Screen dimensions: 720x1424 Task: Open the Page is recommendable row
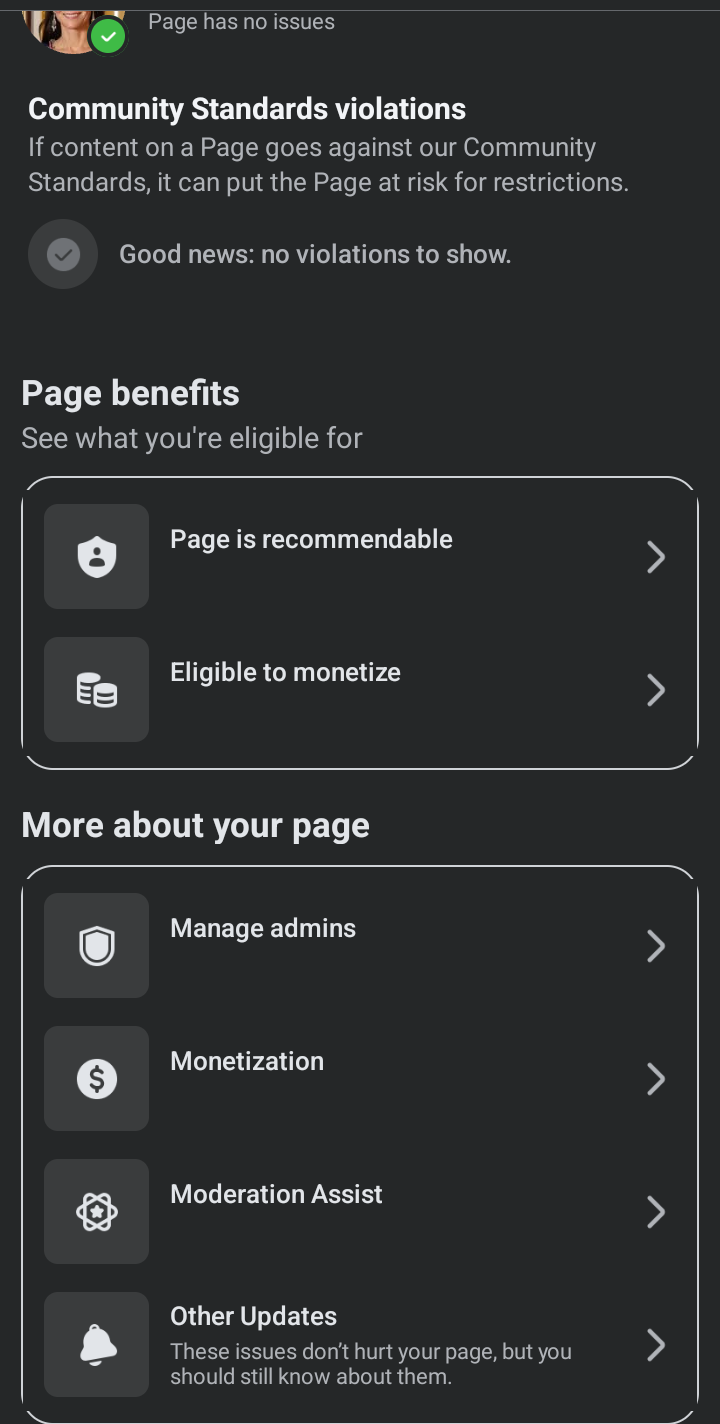360,556
